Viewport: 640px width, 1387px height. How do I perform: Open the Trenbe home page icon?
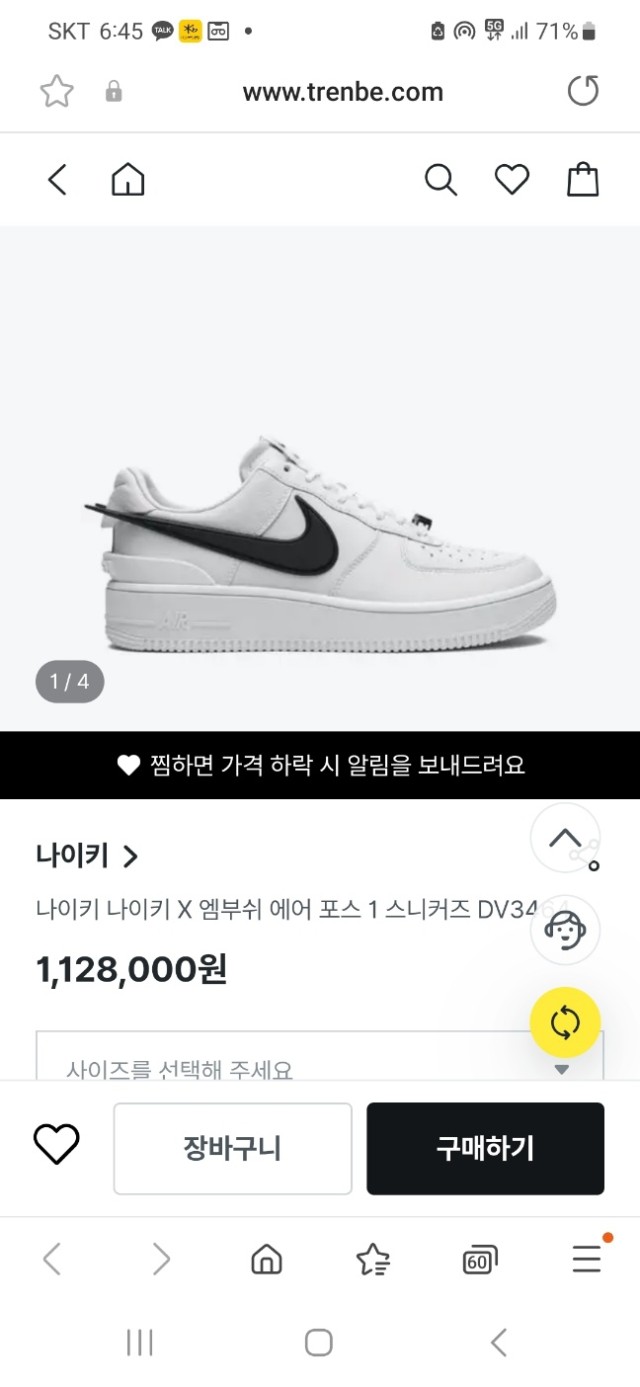pos(128,180)
